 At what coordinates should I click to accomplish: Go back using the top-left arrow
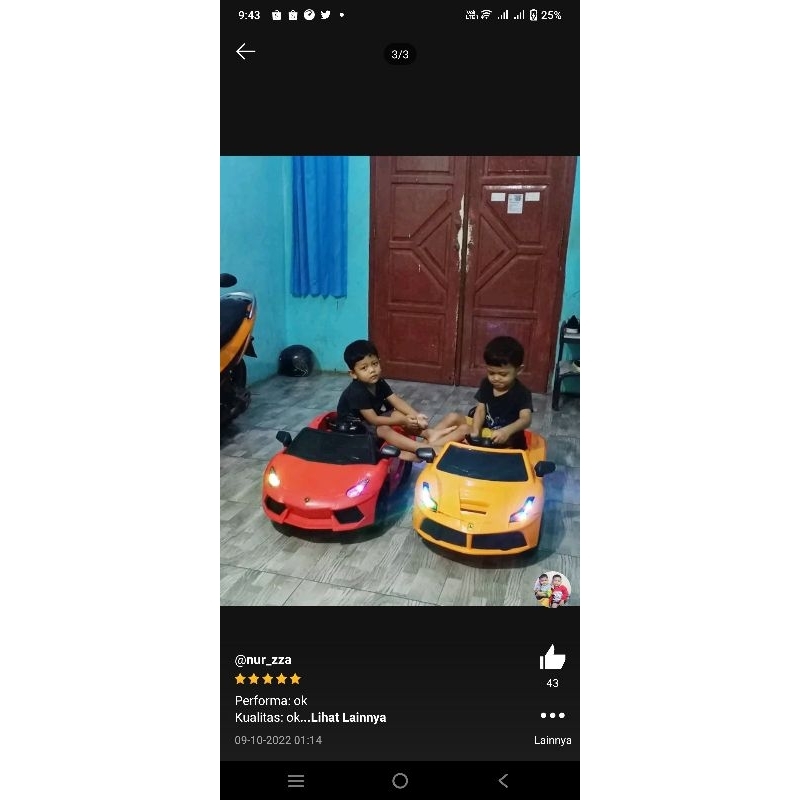coord(246,52)
